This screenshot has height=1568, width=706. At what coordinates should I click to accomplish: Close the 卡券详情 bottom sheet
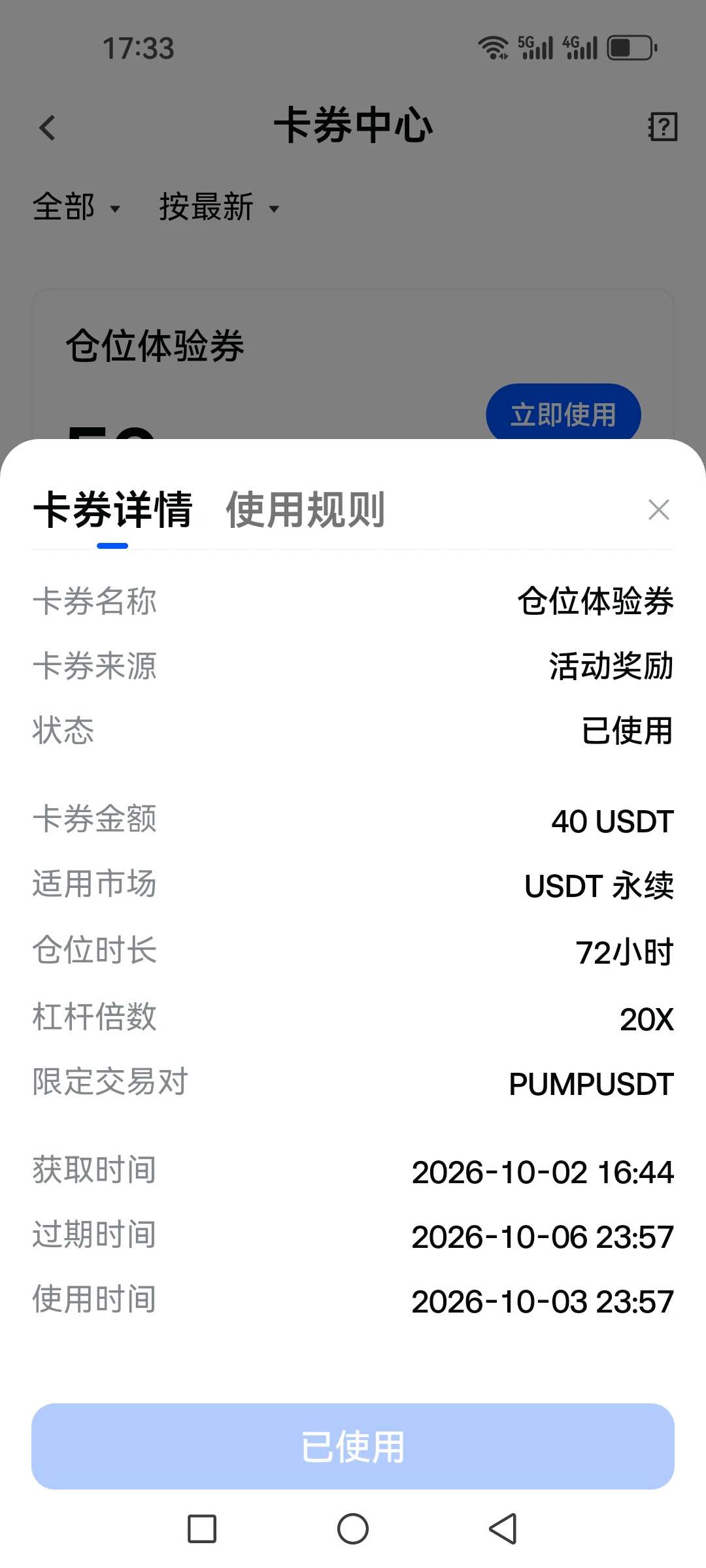pyautogui.click(x=658, y=510)
